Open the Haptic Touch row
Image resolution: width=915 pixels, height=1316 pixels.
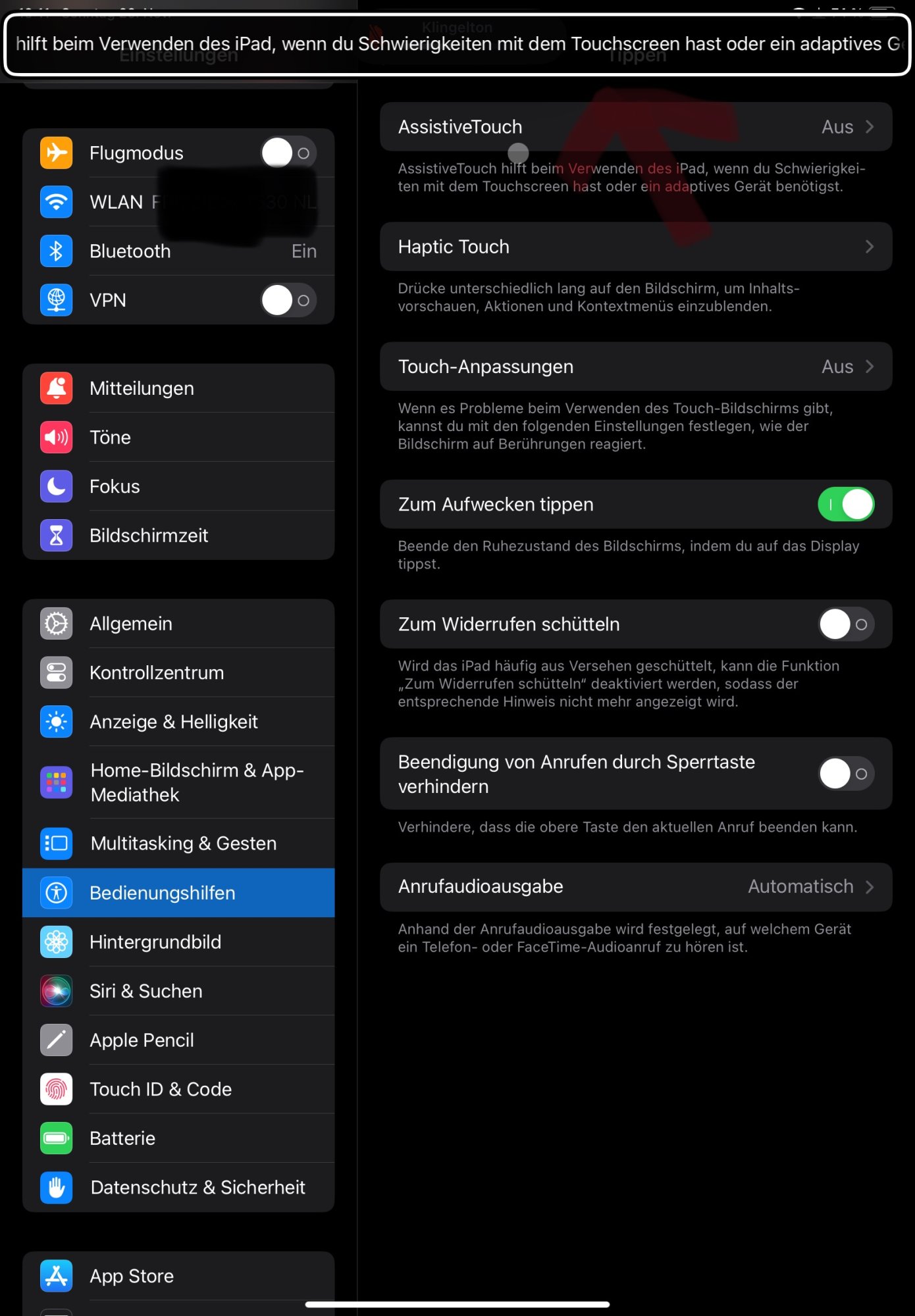pyautogui.click(x=636, y=247)
